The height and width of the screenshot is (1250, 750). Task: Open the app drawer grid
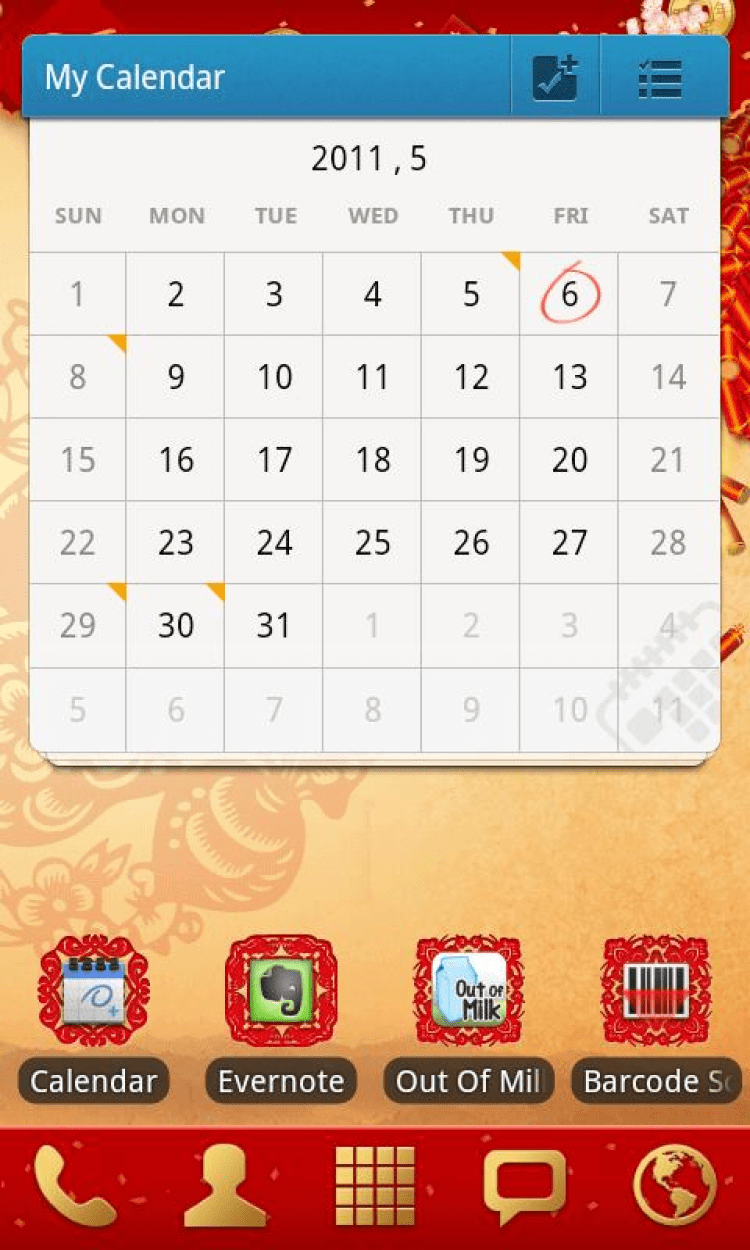point(375,1186)
